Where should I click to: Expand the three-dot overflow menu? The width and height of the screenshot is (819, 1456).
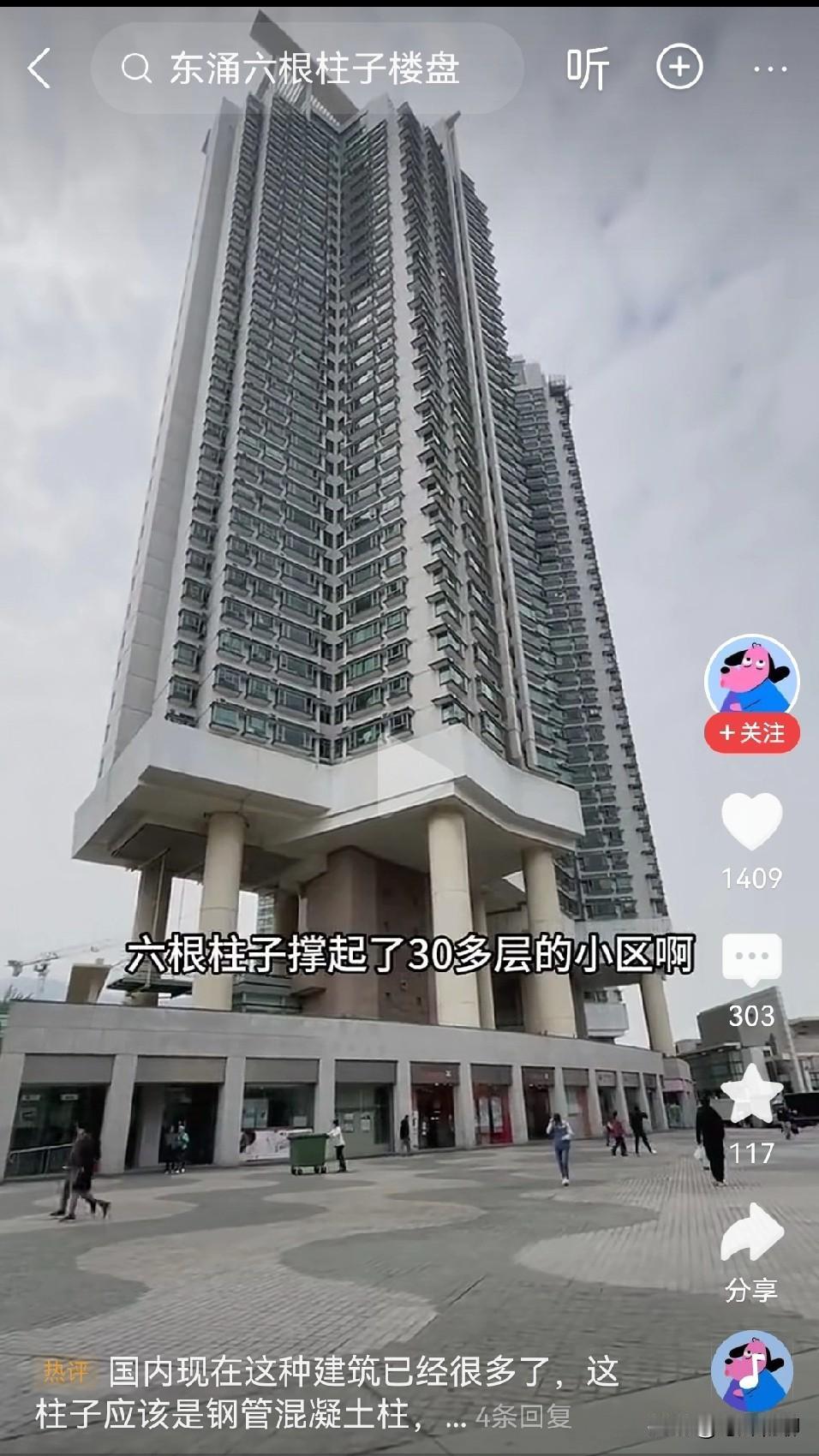tap(765, 66)
